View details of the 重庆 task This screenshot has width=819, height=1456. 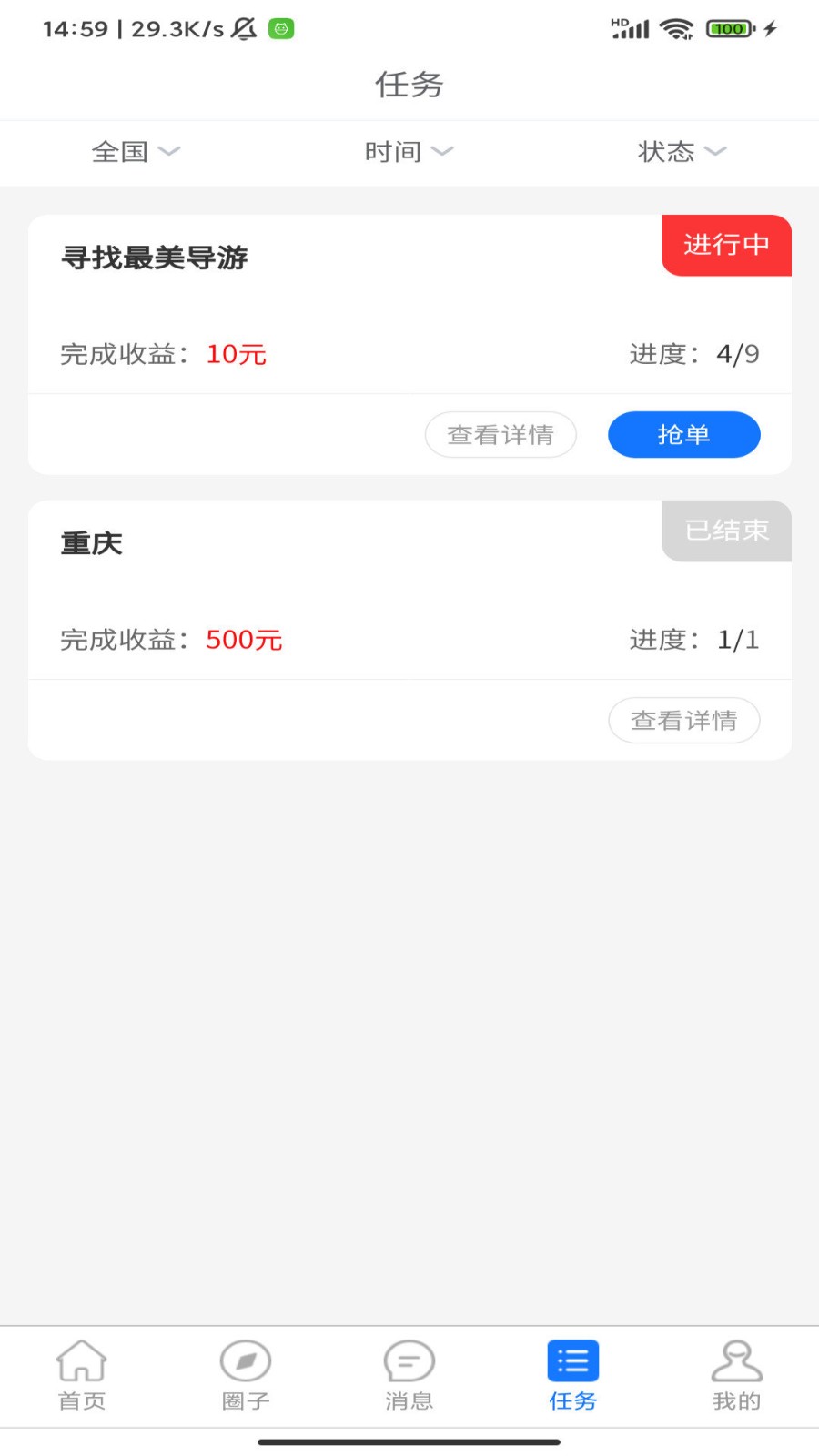(683, 721)
